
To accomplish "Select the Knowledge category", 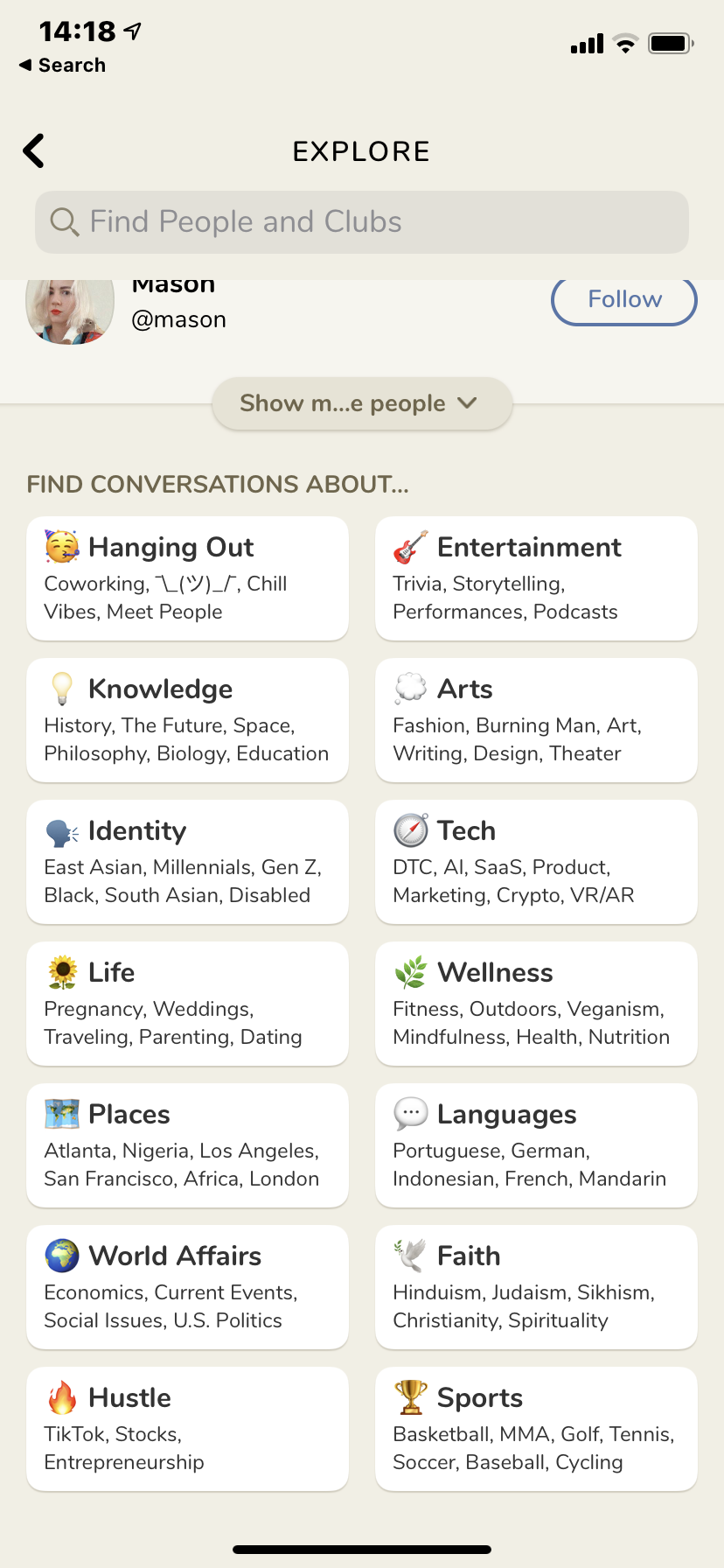I will tap(188, 720).
